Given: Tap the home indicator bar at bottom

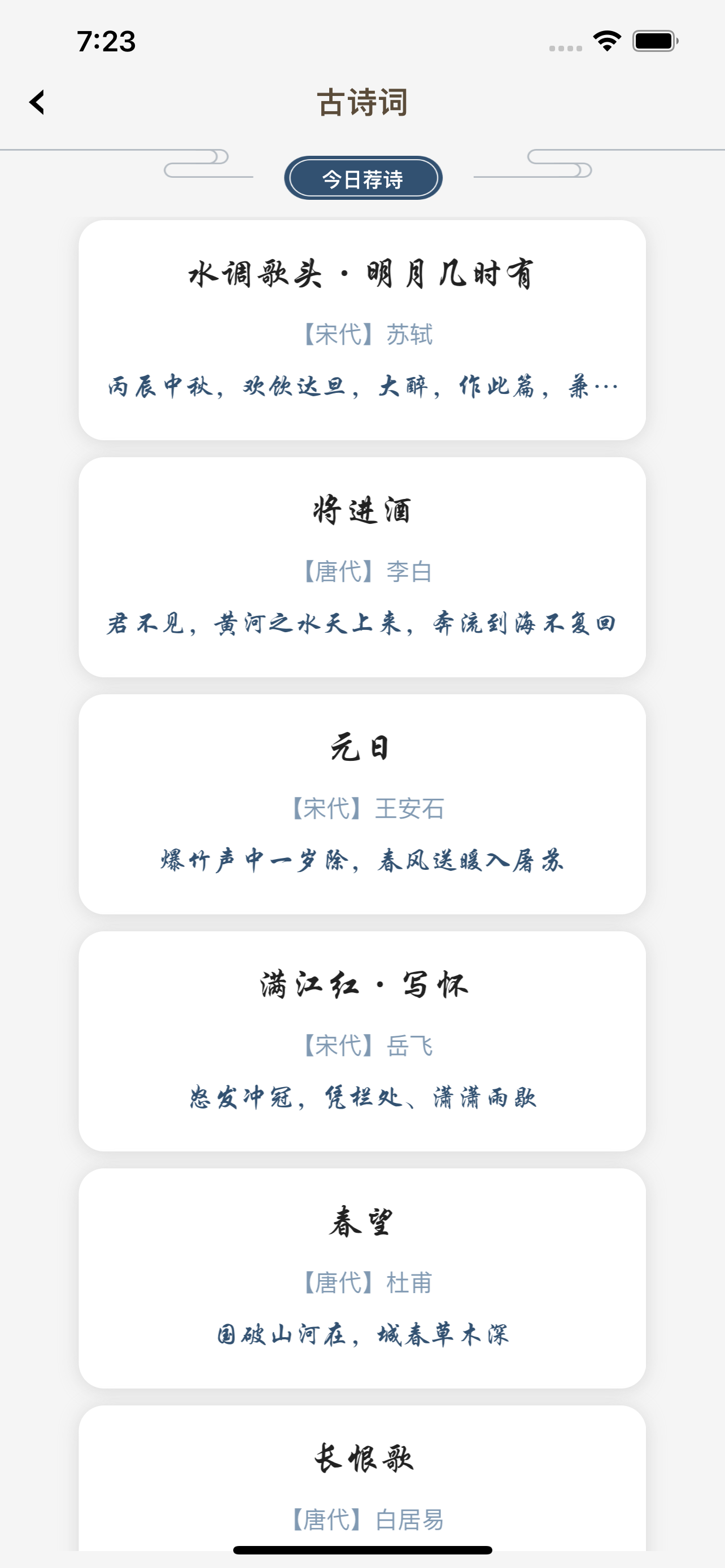Looking at the screenshot, I should pyautogui.click(x=362, y=1551).
